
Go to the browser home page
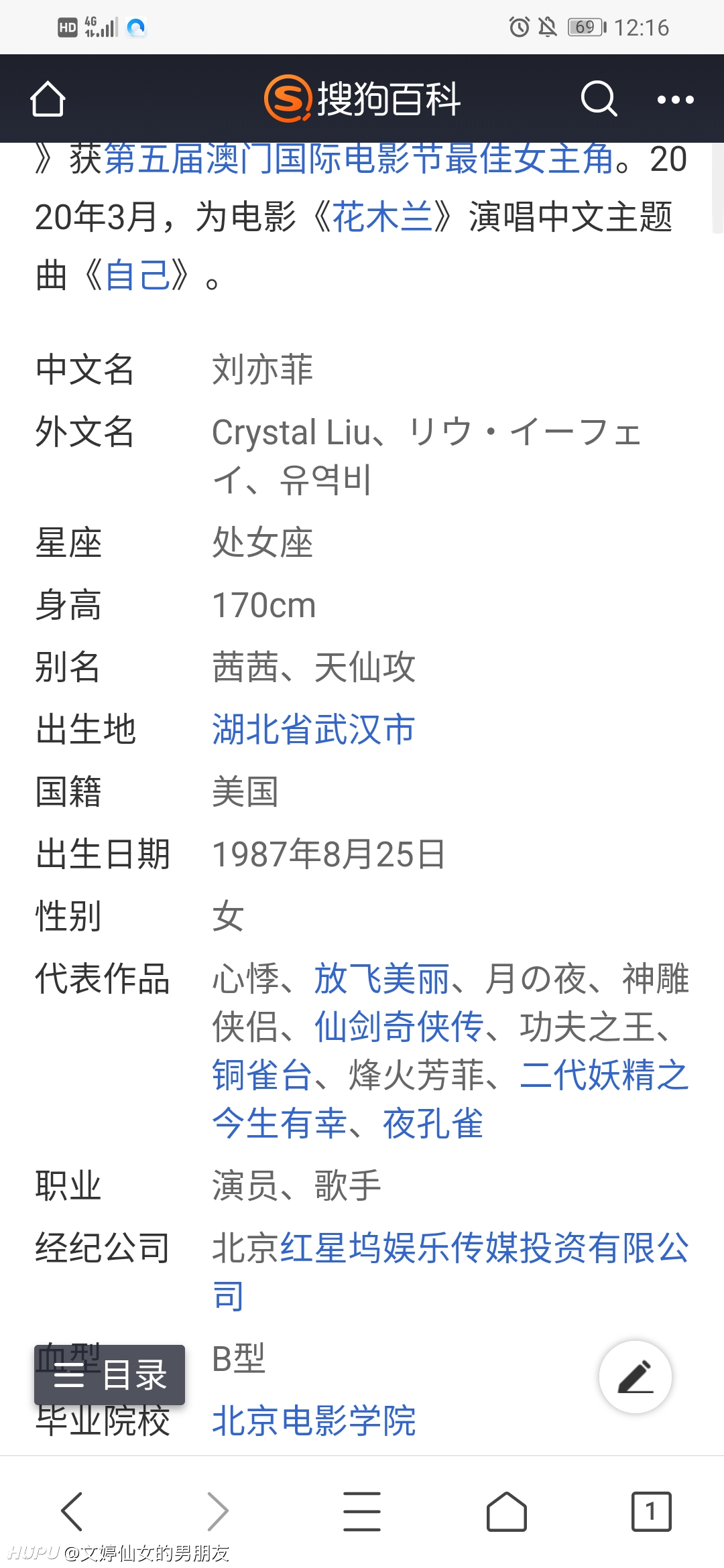click(x=507, y=1512)
